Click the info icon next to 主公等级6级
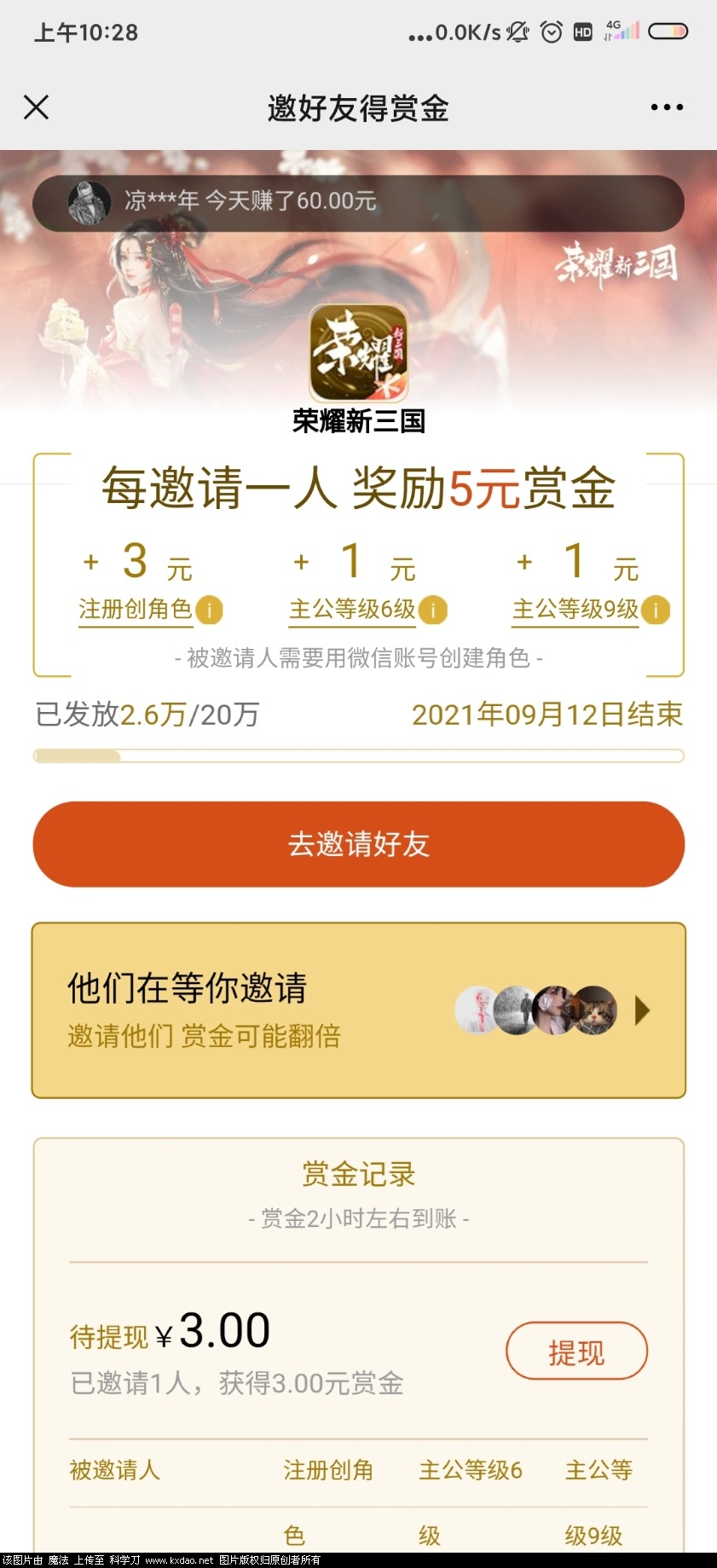 click(x=433, y=610)
